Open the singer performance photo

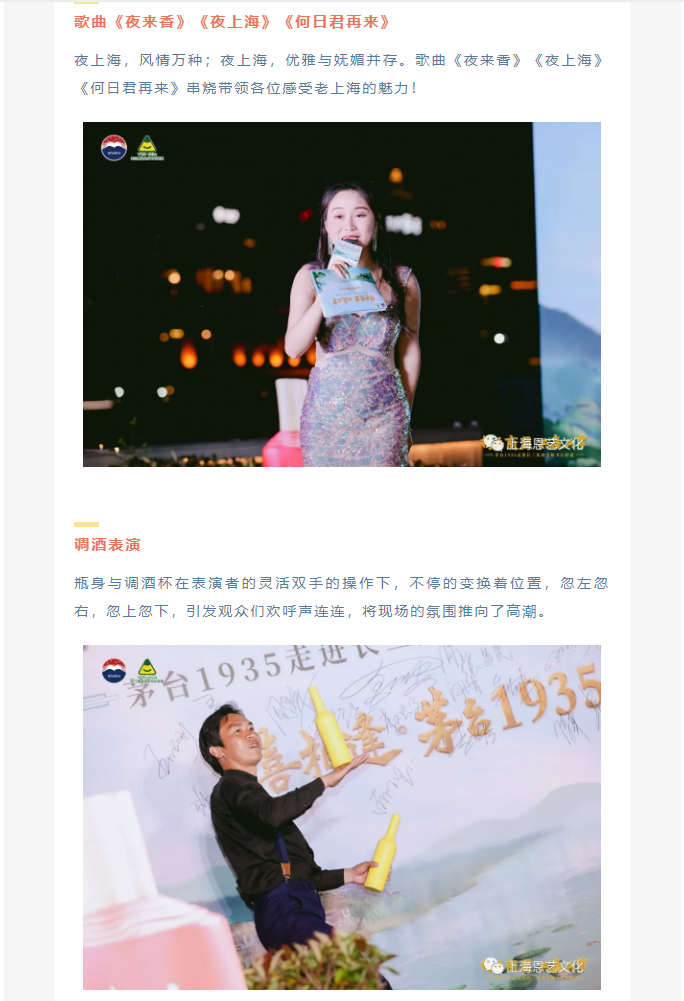click(341, 294)
